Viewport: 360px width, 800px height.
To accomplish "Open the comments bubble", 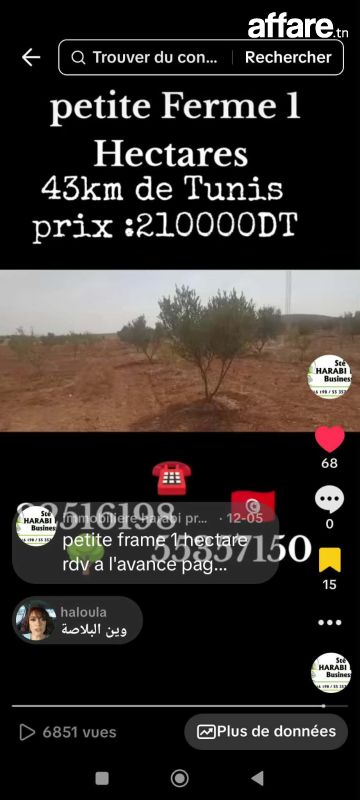I will (329, 500).
